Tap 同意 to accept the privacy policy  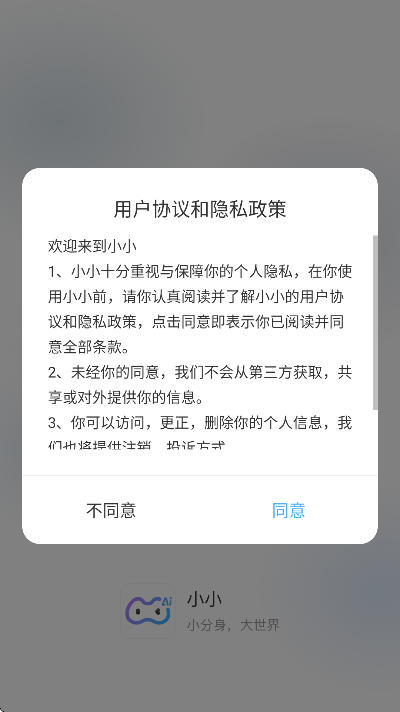tap(288, 510)
